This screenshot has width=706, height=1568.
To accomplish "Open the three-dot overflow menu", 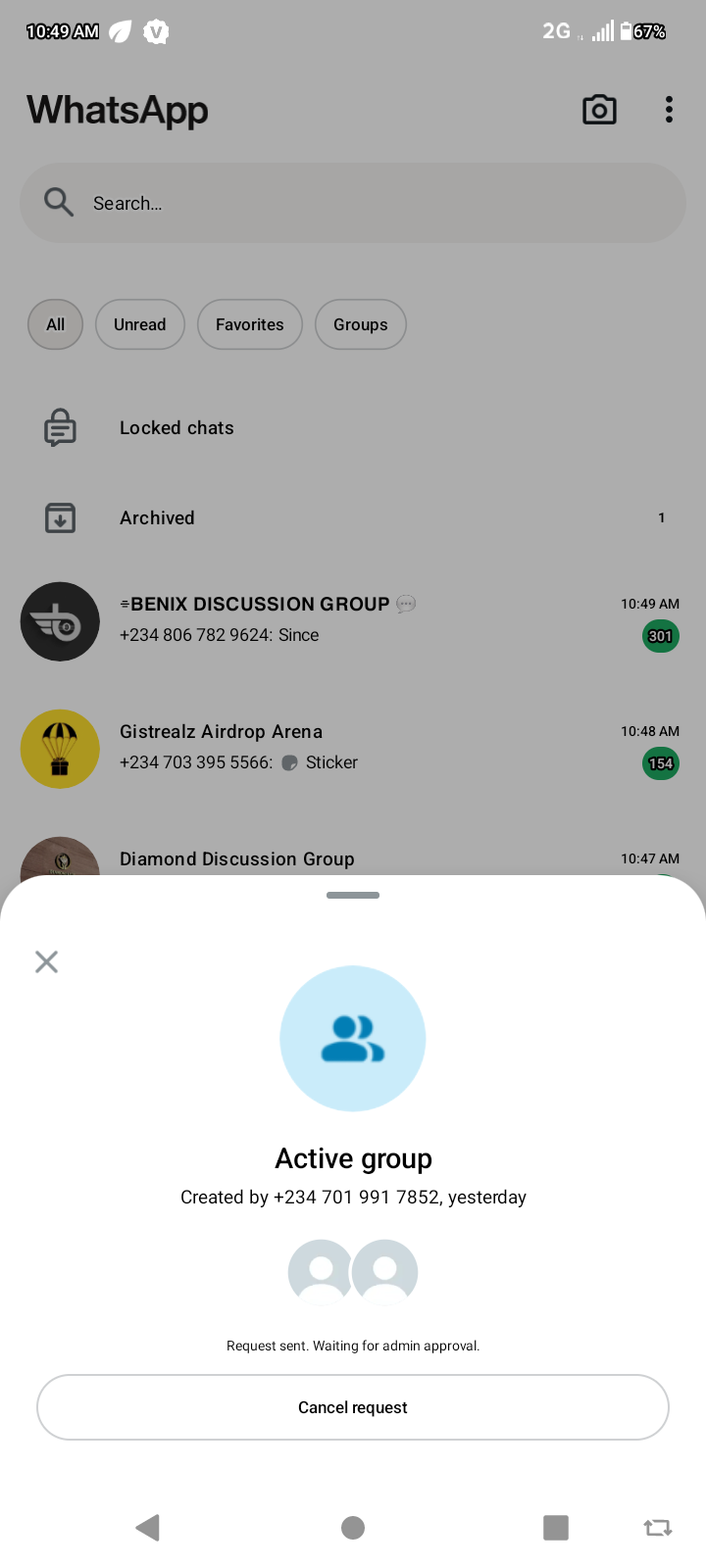I will point(669,110).
